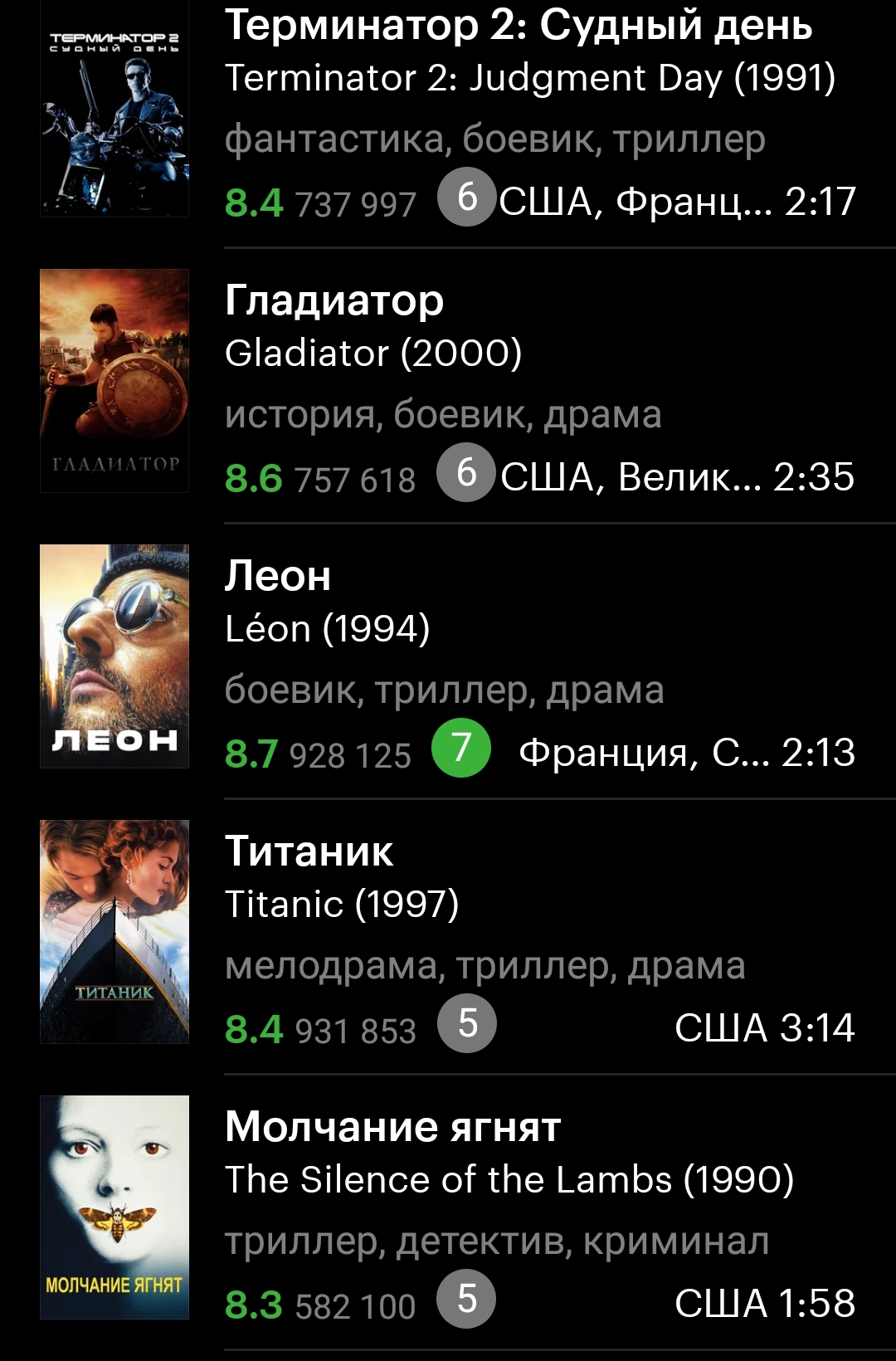Open the Леон movie row

tap(278, 576)
